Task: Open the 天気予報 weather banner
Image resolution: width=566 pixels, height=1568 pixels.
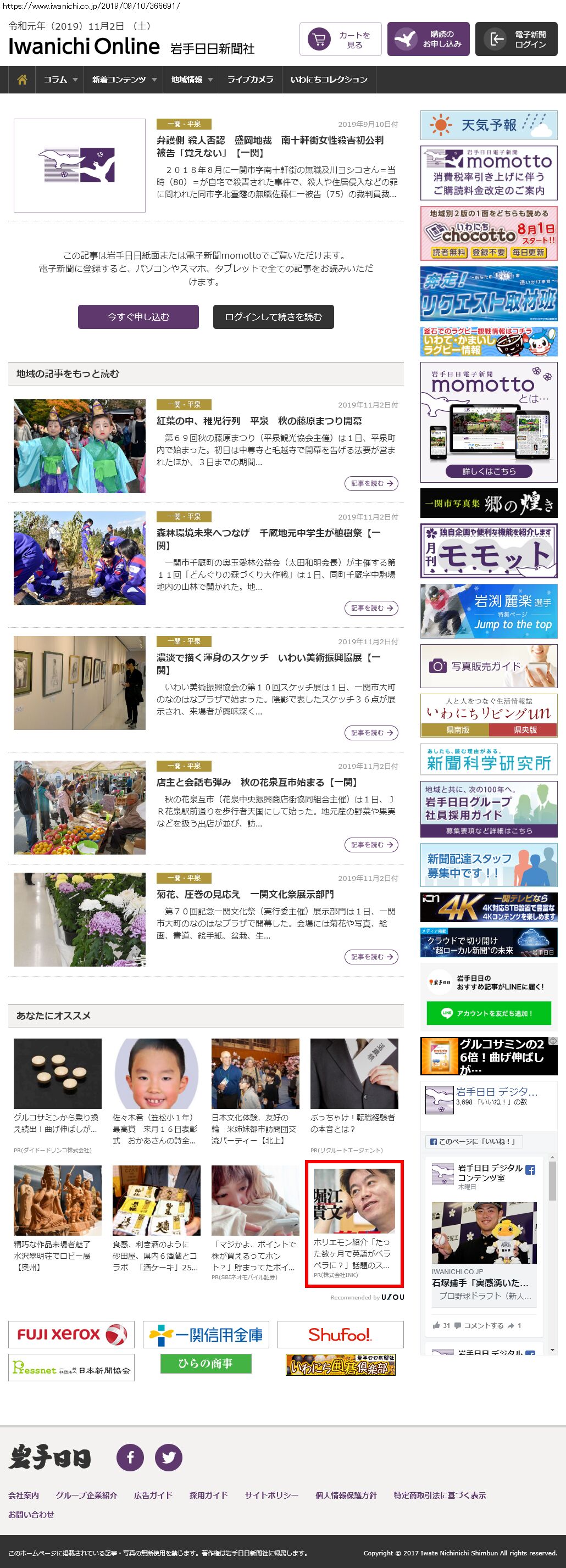Action: click(x=489, y=125)
